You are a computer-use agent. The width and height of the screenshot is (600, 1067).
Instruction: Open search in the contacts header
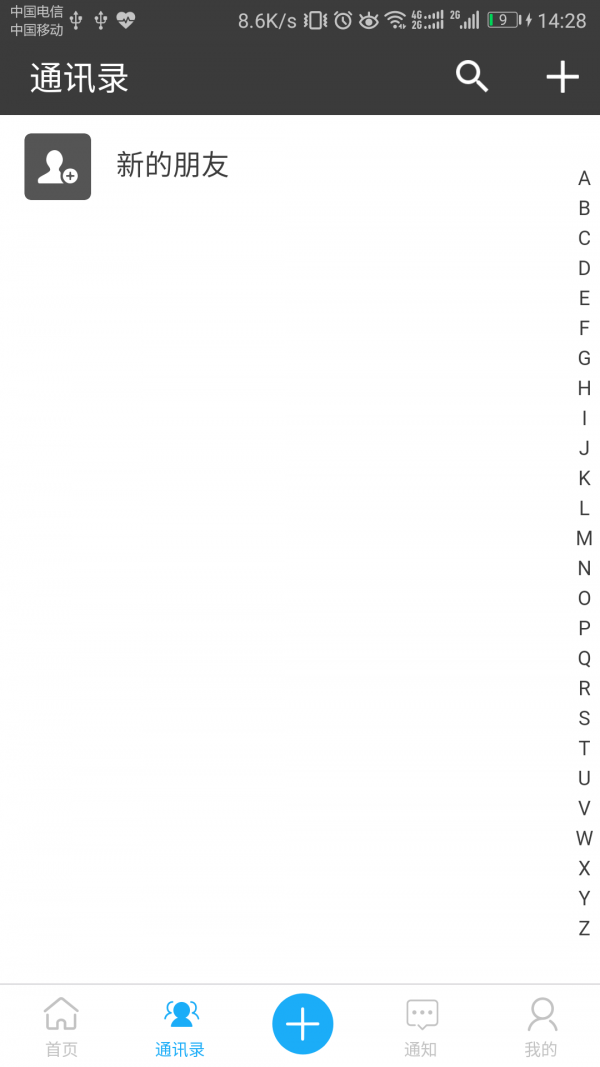point(472,77)
